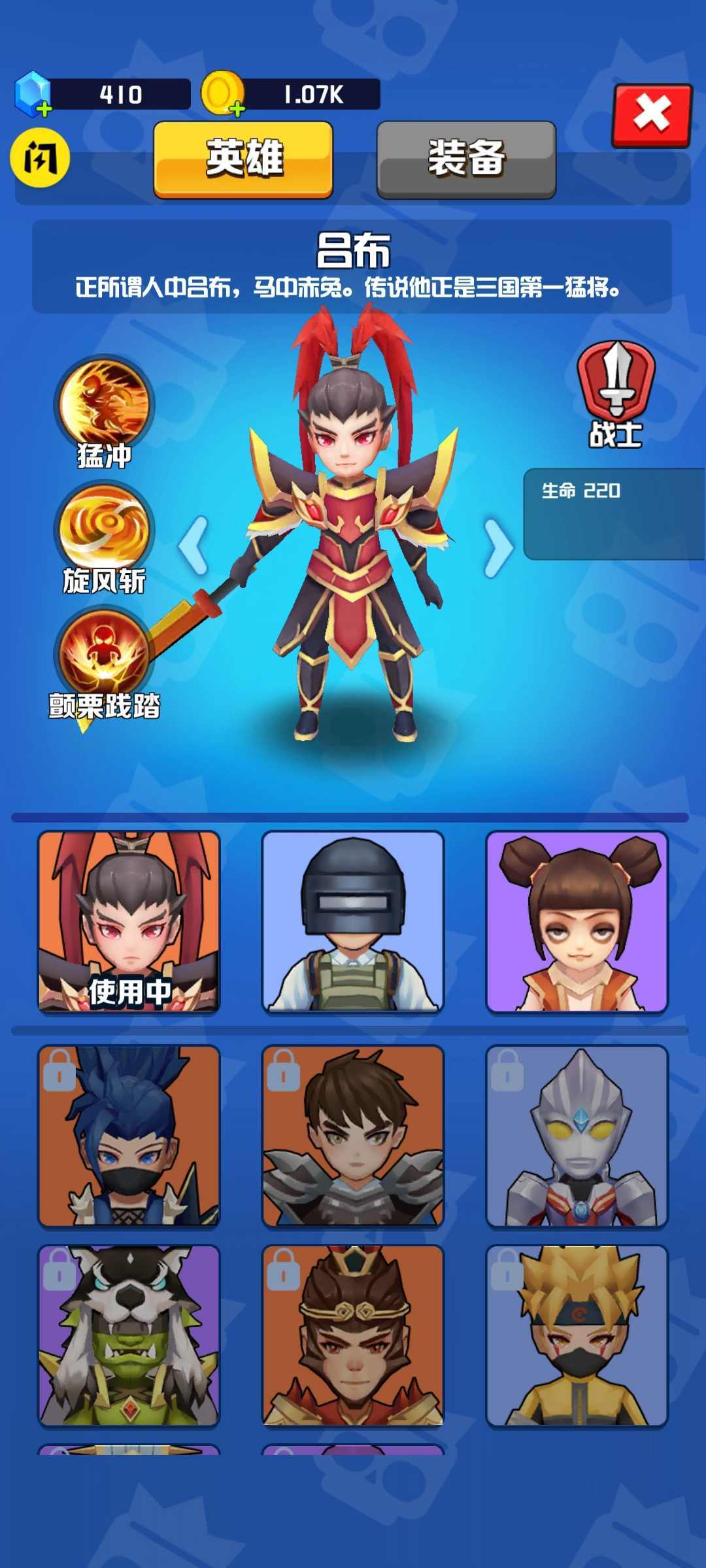Select the girl with hair buns hero
706x1568 pixels.
tap(577, 921)
